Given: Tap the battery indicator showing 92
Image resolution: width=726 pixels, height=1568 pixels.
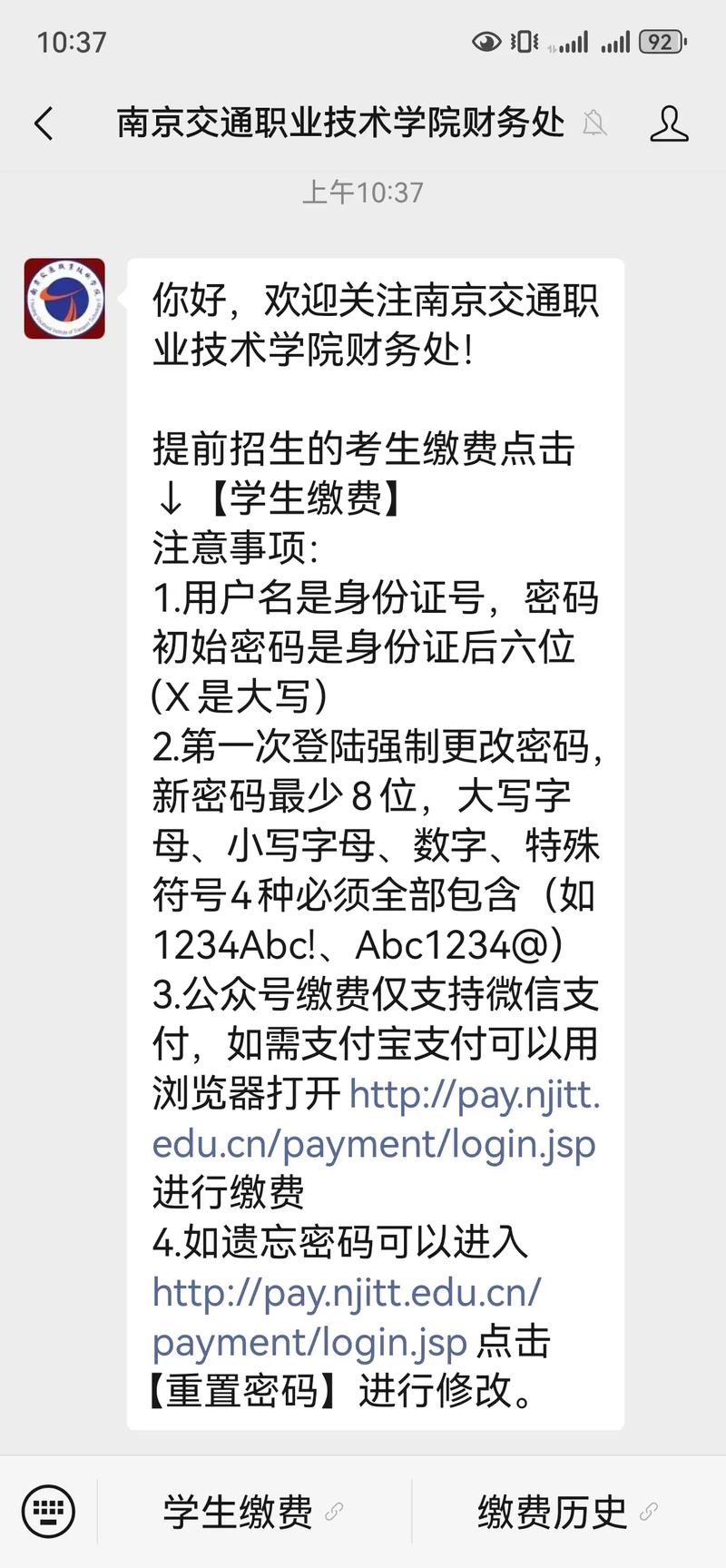Looking at the screenshot, I should (658, 42).
